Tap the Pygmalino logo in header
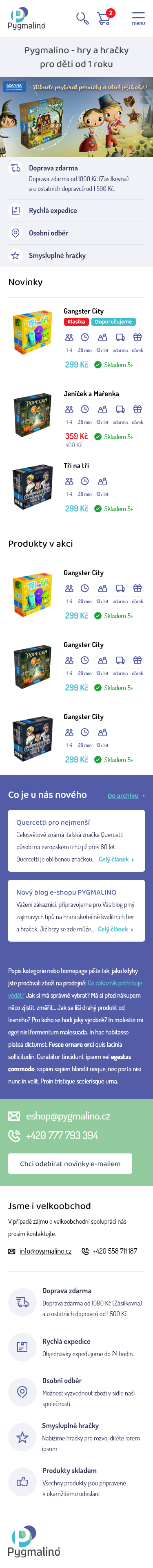Screen dimensions: 153x1568 coord(26,18)
